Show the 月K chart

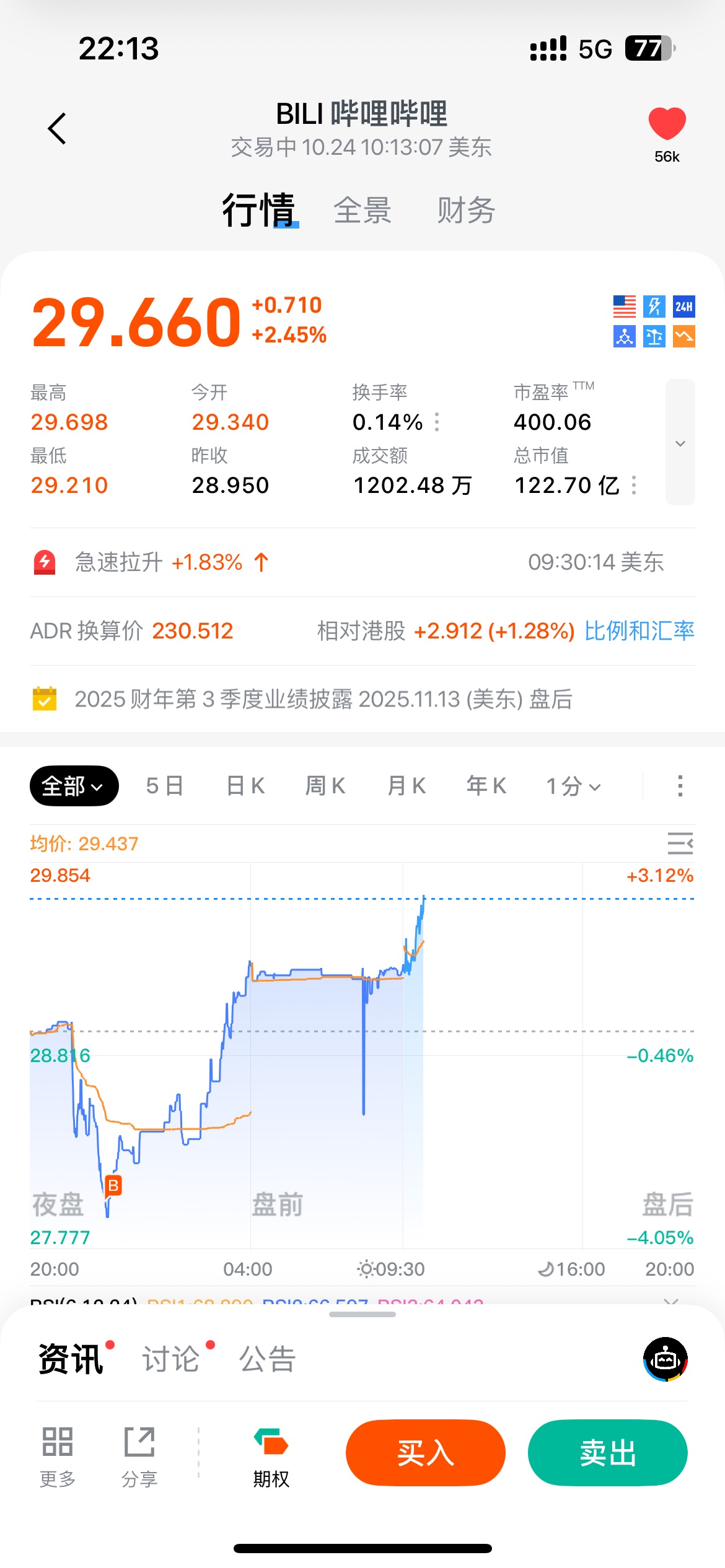coord(406,786)
